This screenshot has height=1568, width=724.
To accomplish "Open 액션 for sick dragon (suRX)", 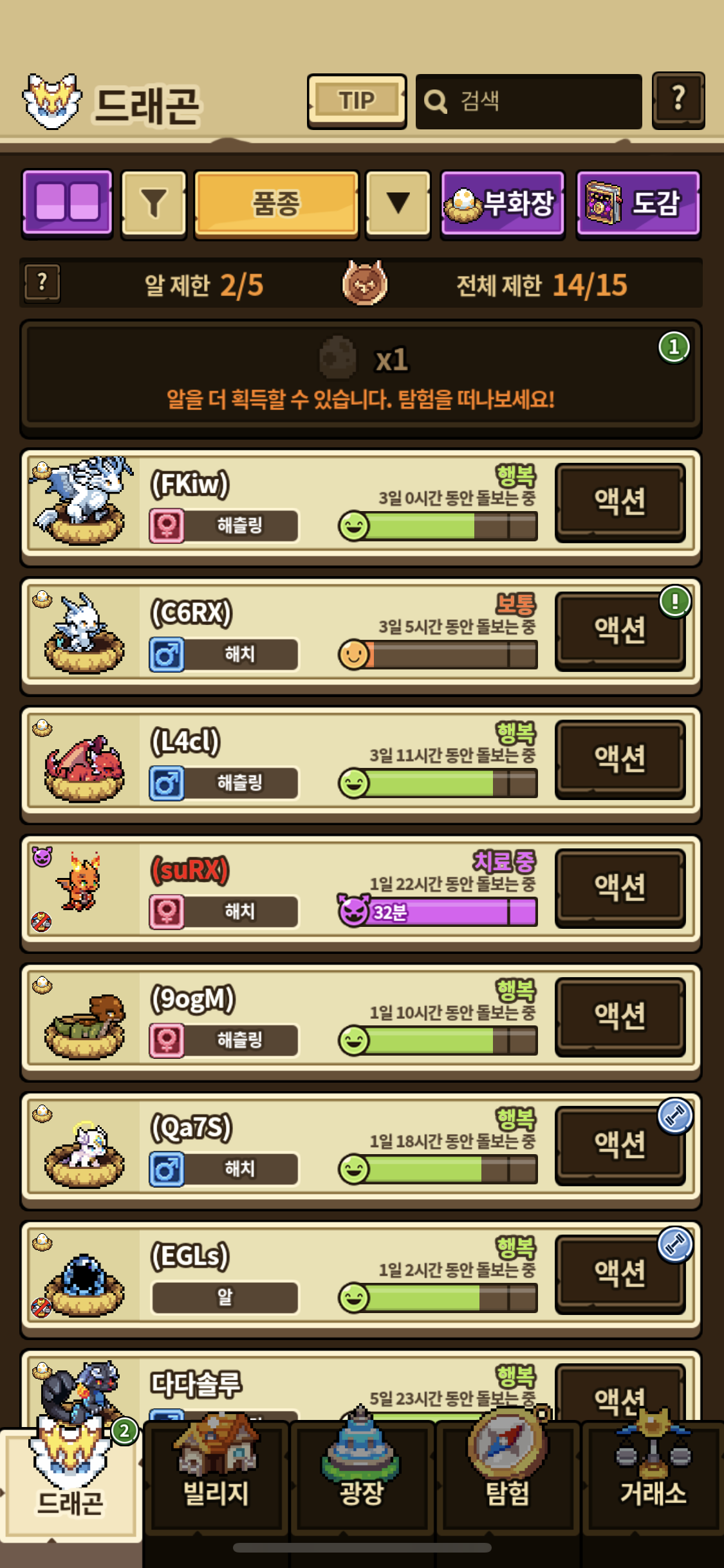I will (620, 888).
